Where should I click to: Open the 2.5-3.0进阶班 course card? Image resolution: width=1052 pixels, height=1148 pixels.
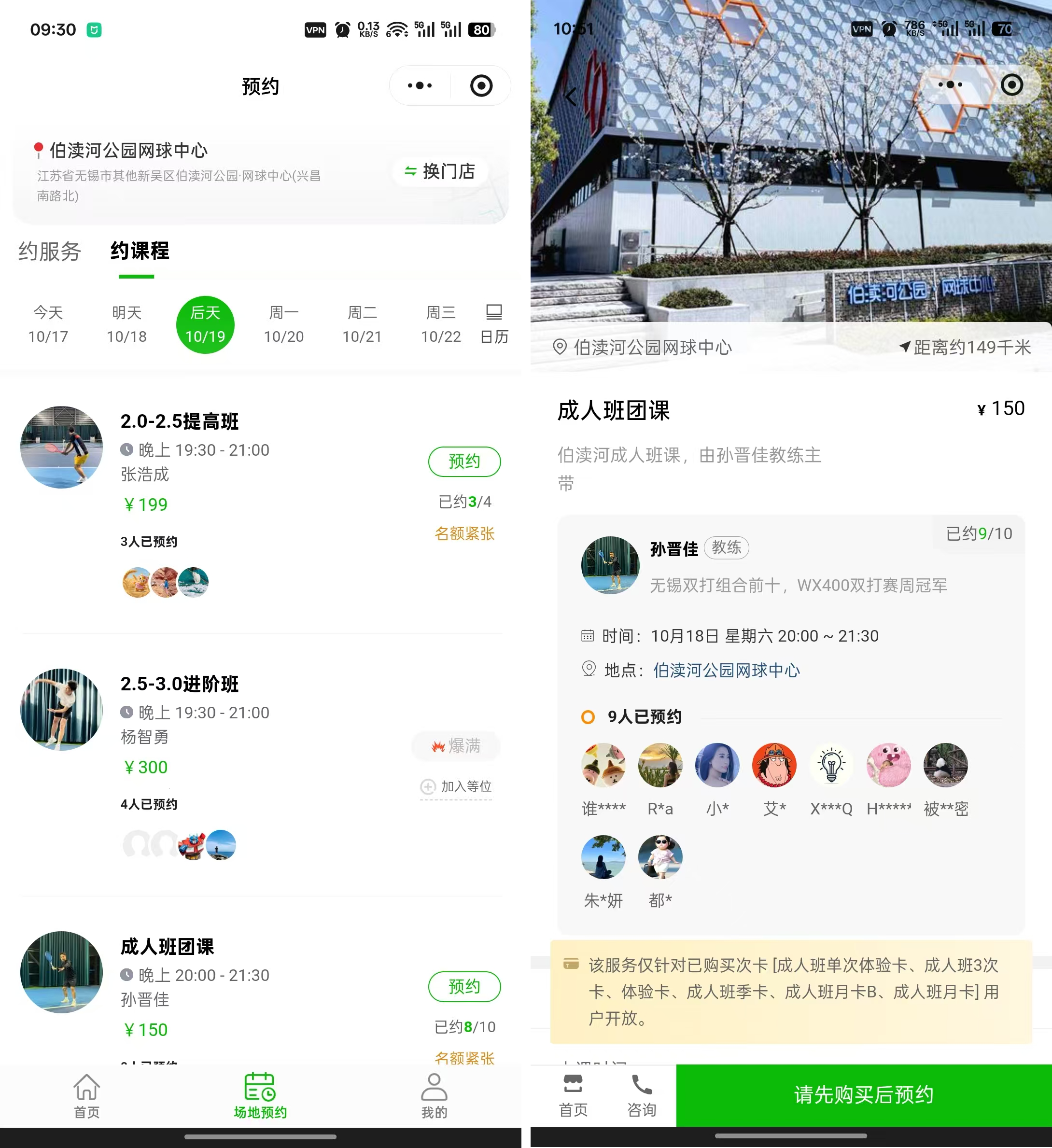[x=180, y=685]
